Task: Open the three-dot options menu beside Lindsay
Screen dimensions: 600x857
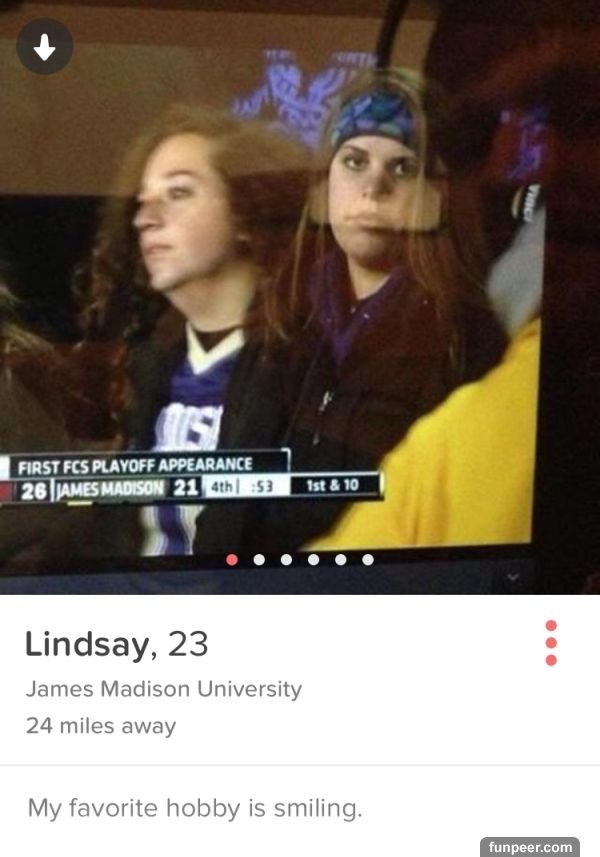Action: click(550, 642)
